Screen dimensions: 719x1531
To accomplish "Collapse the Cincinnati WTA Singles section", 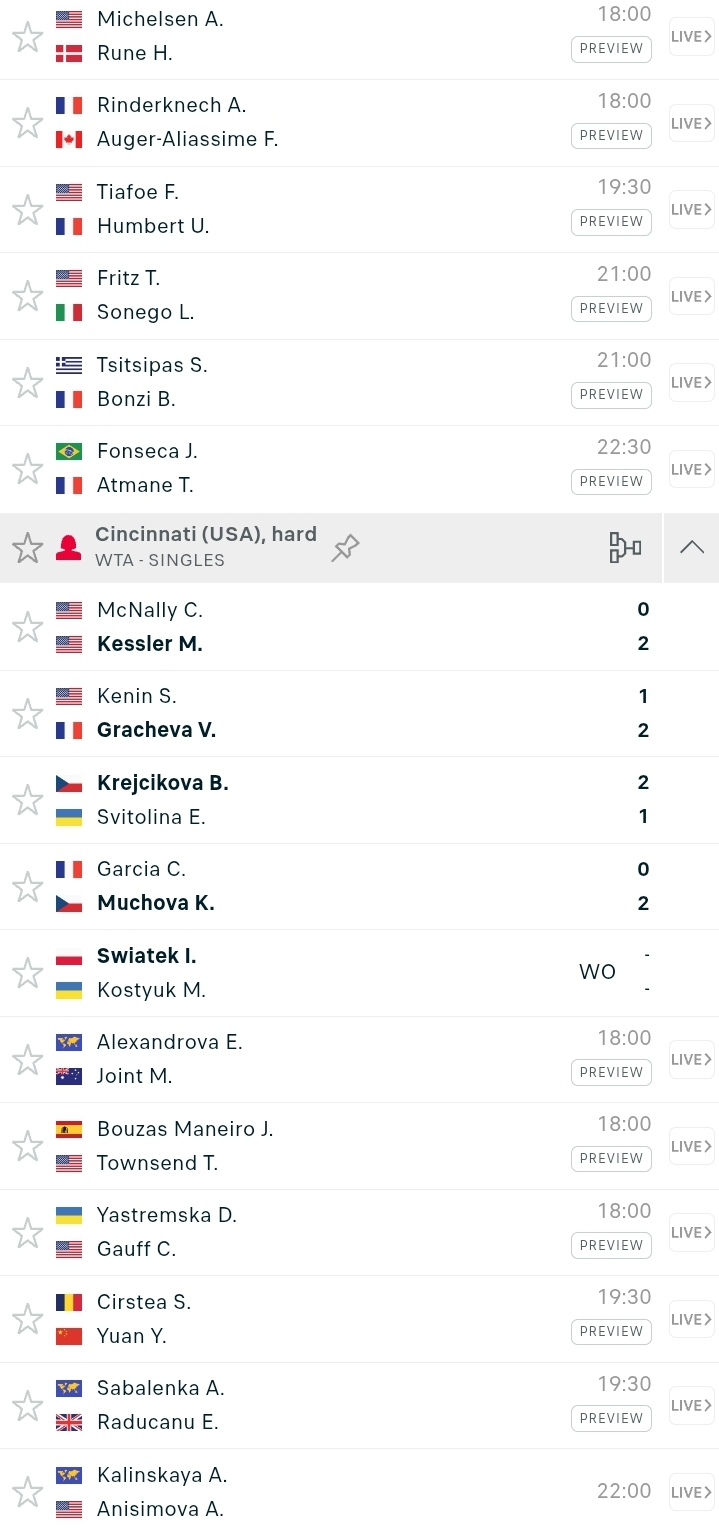I will pos(691,547).
